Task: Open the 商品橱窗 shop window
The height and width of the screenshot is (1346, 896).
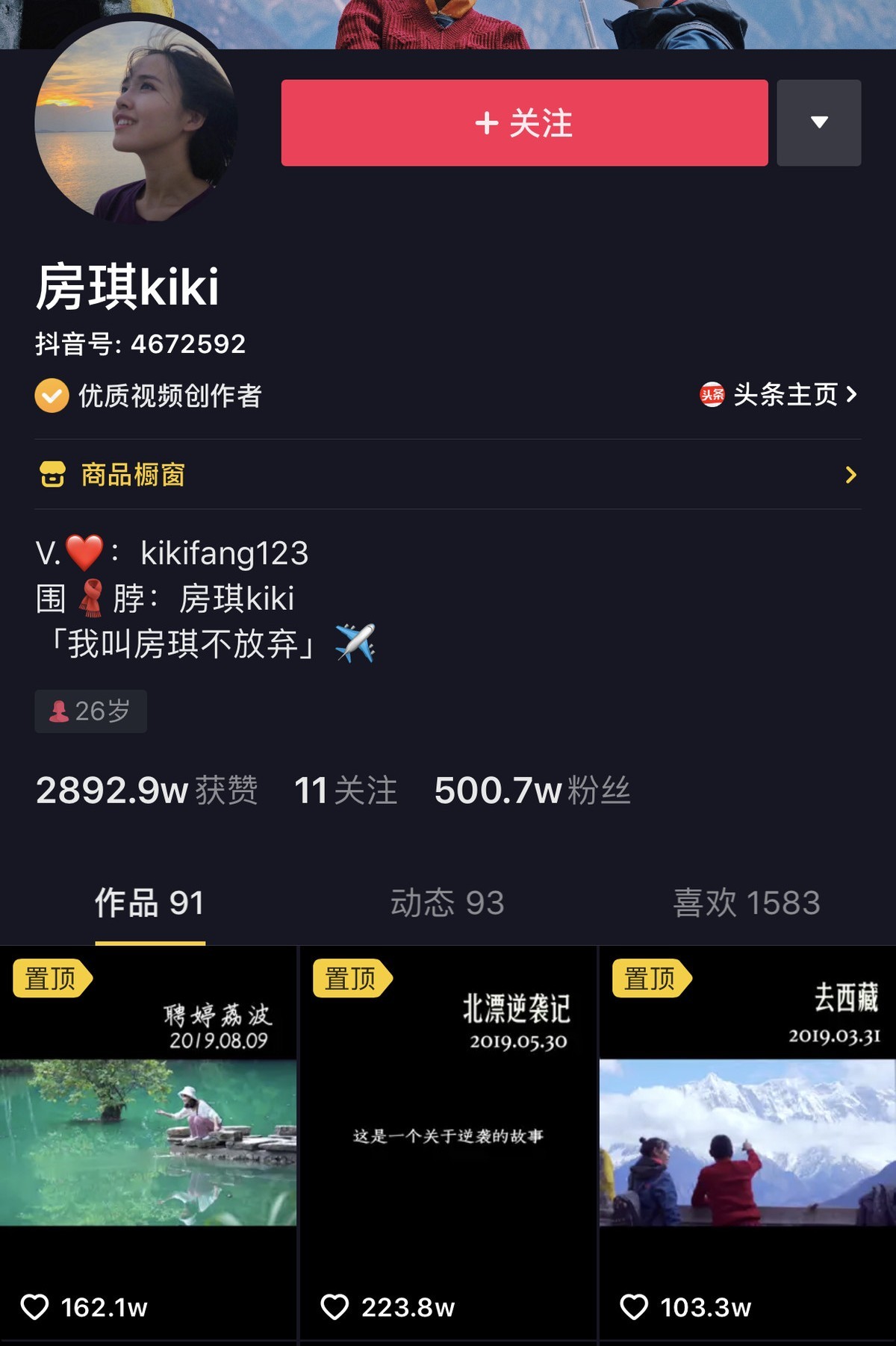Action: coord(447,475)
